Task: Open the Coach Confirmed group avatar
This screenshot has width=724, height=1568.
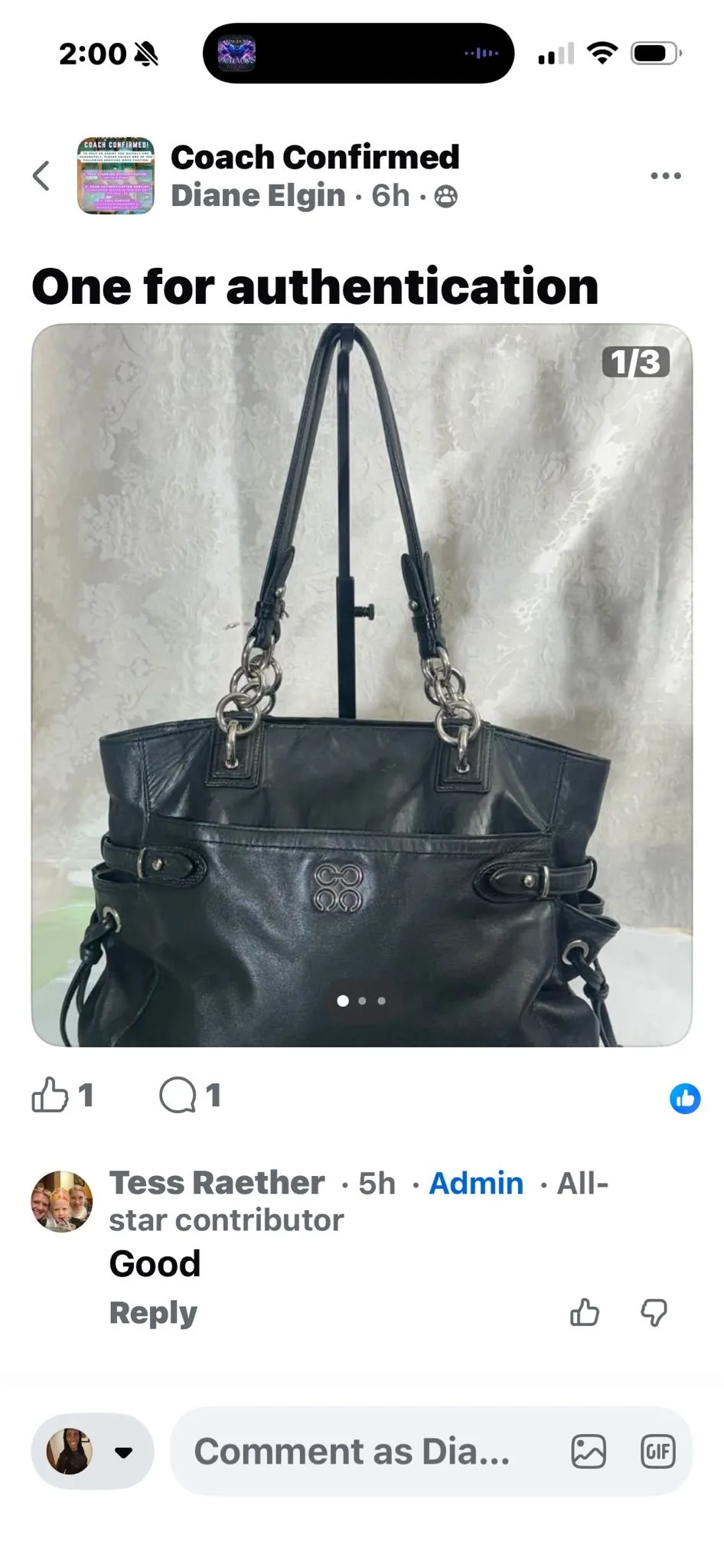Action: click(116, 176)
